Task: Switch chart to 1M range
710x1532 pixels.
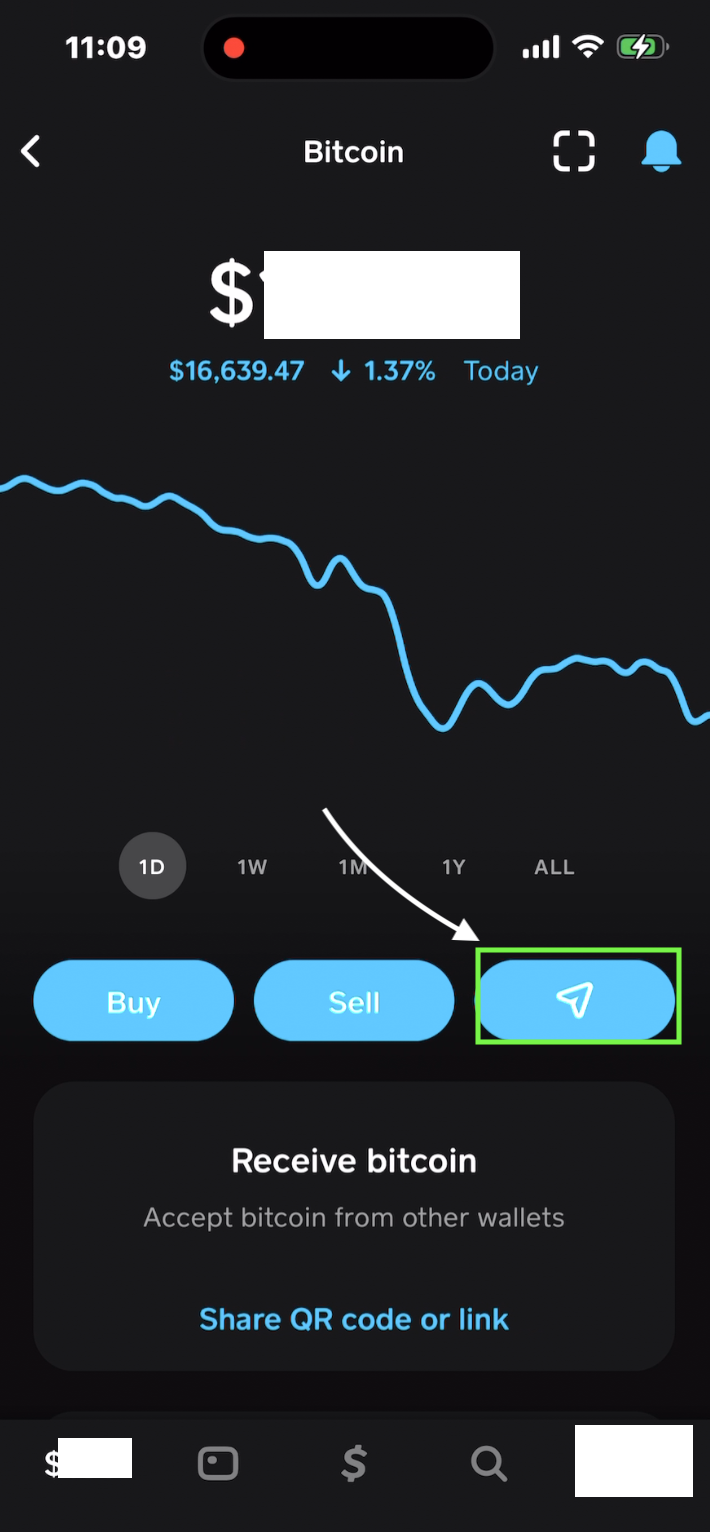Action: pyautogui.click(x=353, y=867)
